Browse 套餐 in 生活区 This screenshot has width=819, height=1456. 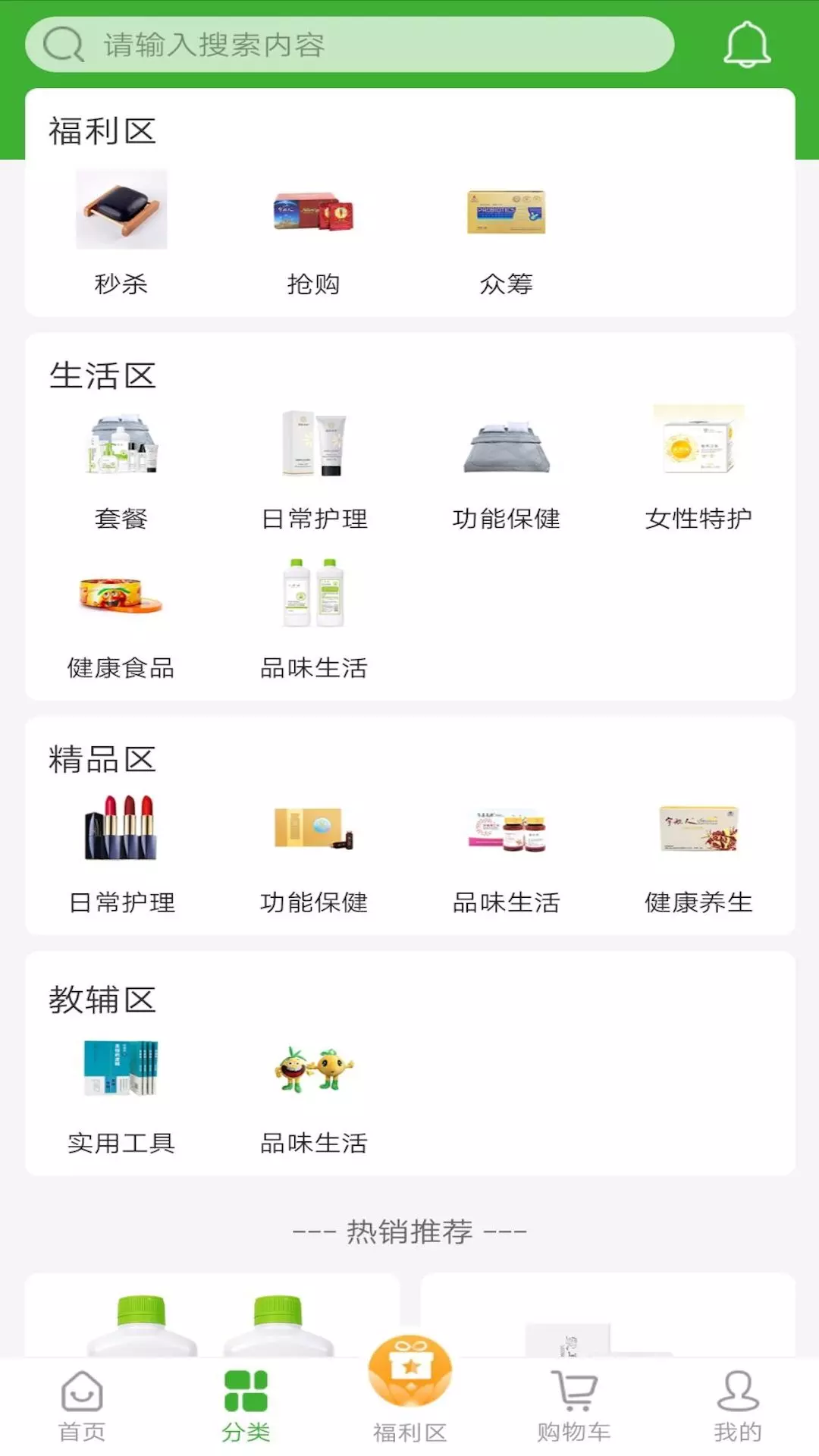click(x=121, y=466)
